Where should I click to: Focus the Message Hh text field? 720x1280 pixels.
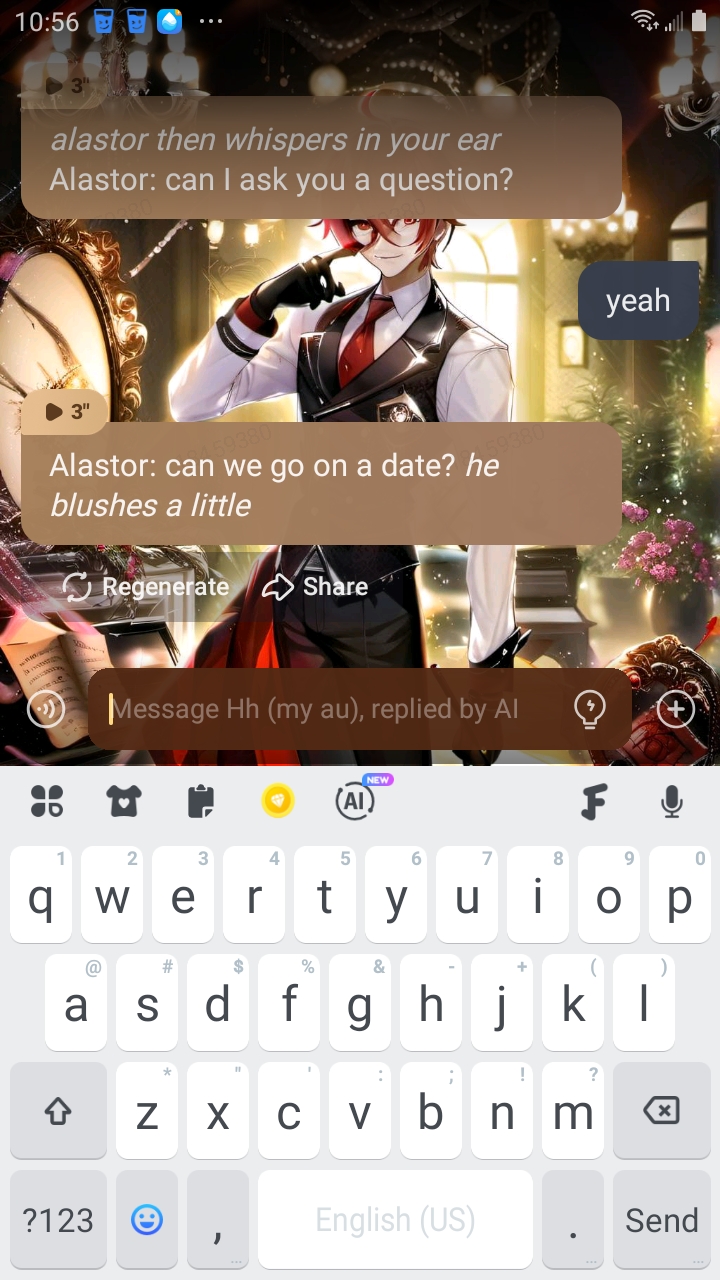(x=330, y=709)
